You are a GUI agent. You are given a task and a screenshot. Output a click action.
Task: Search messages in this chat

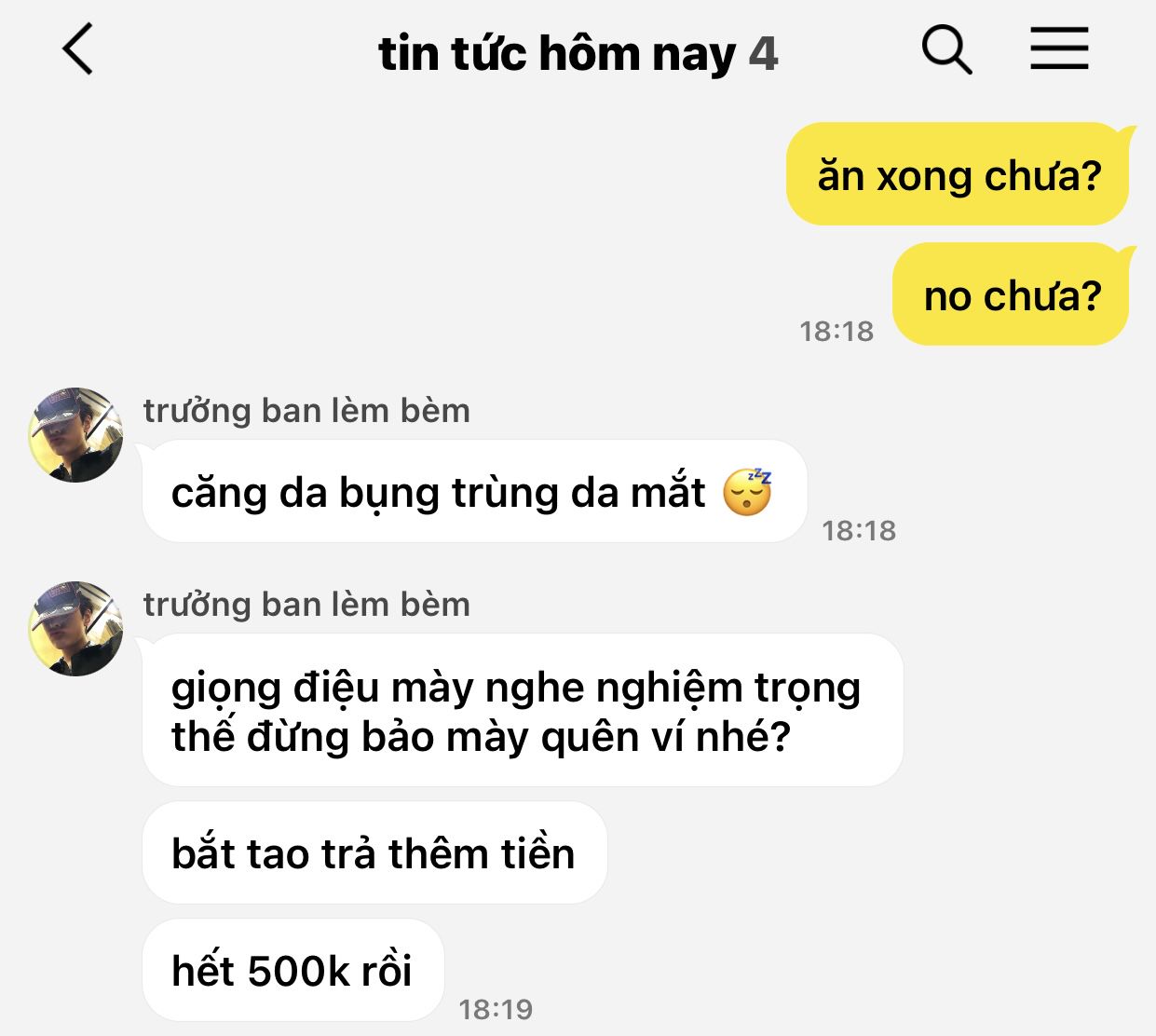point(946,49)
